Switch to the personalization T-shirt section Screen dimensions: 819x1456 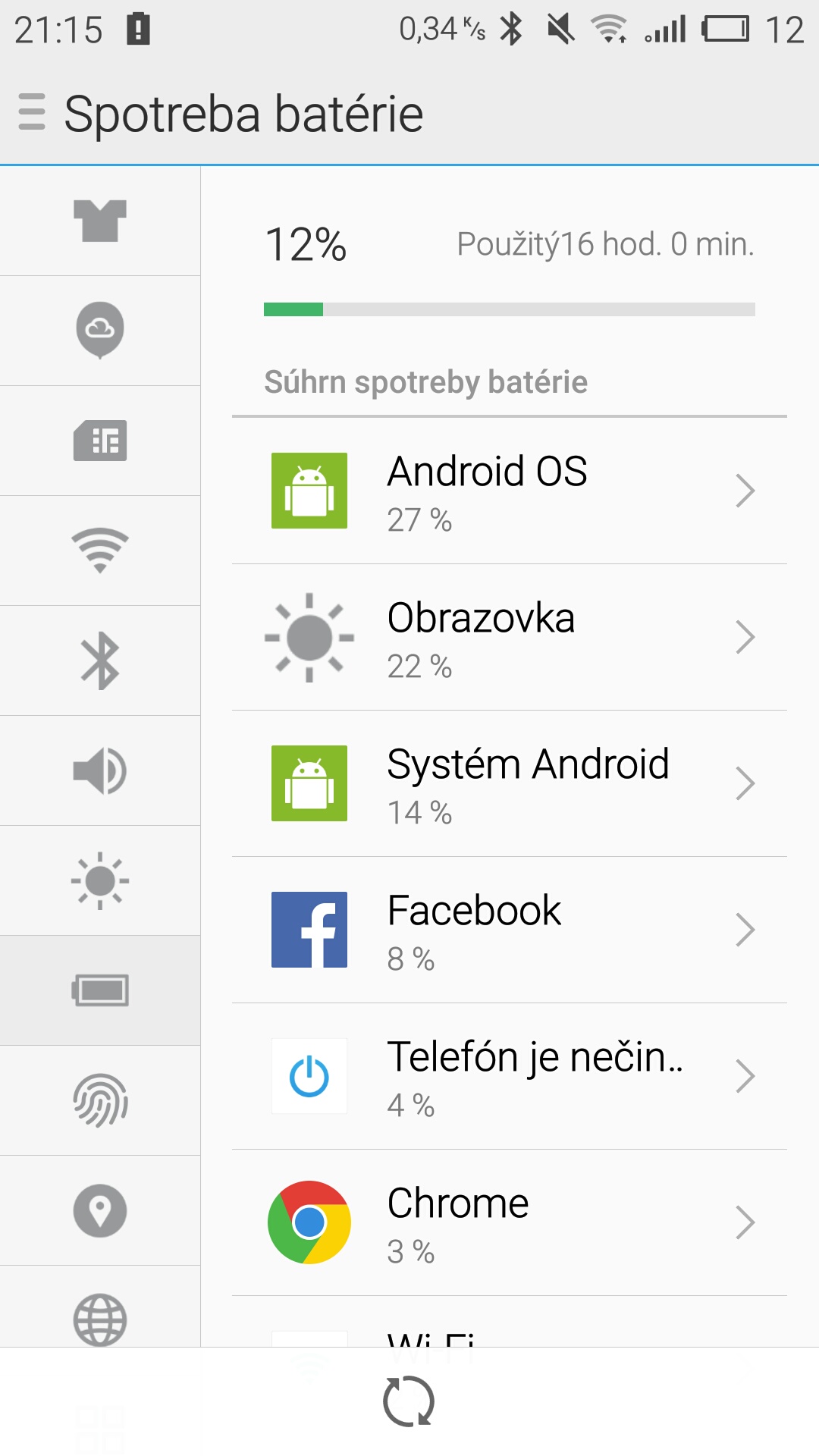(100, 221)
